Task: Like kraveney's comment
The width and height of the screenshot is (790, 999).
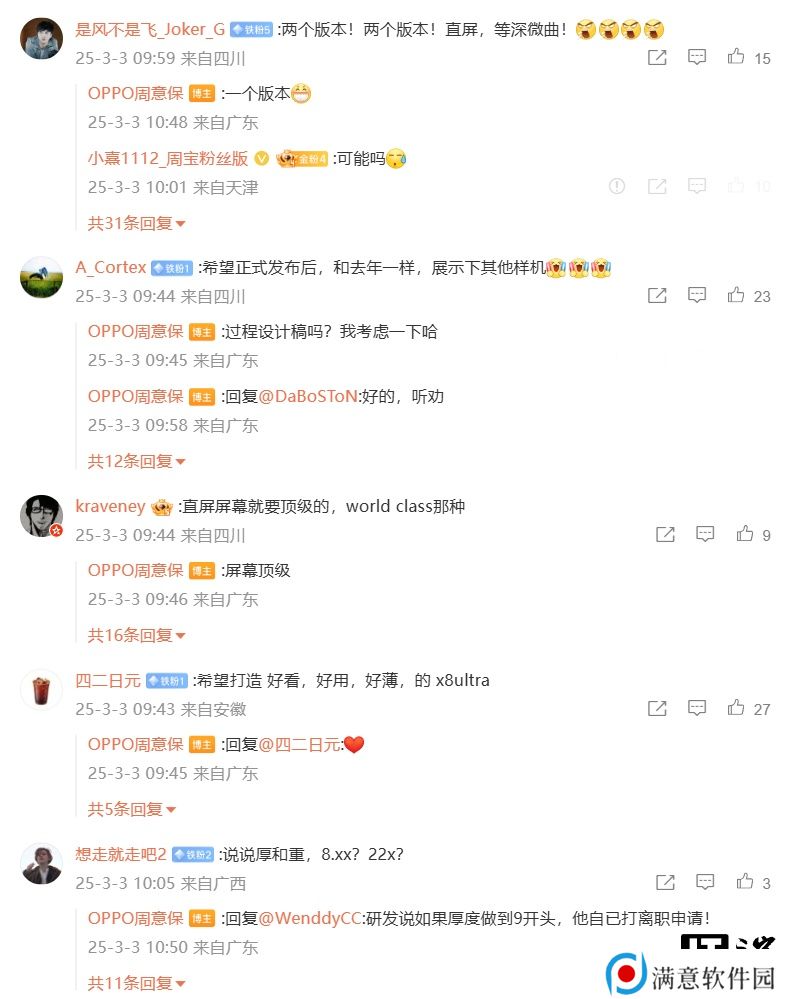Action: tap(745, 535)
